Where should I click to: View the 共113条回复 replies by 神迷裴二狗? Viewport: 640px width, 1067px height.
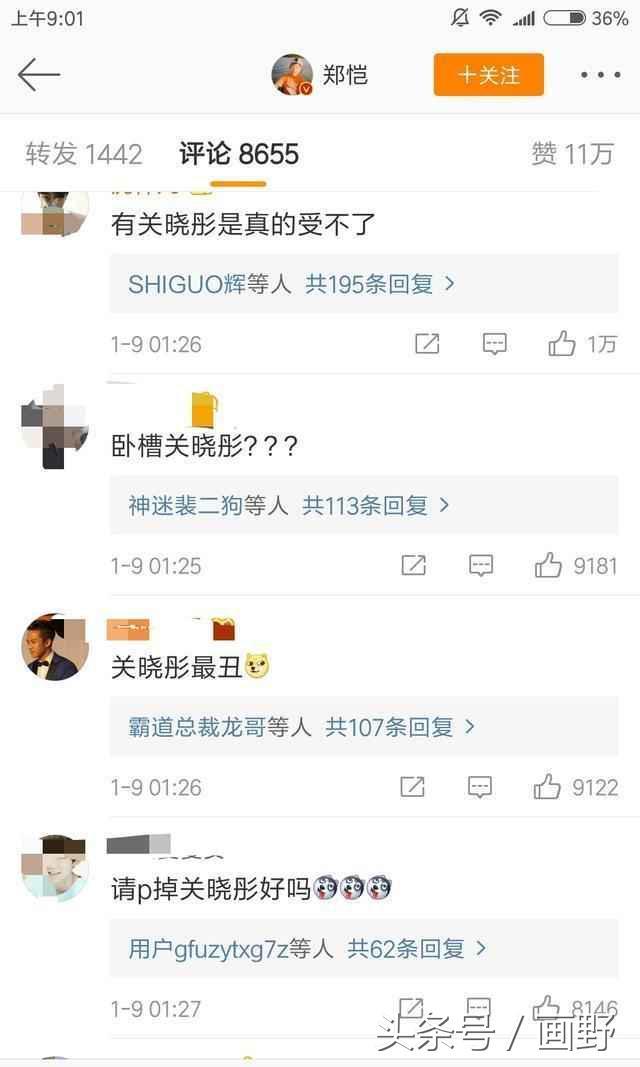click(289, 506)
